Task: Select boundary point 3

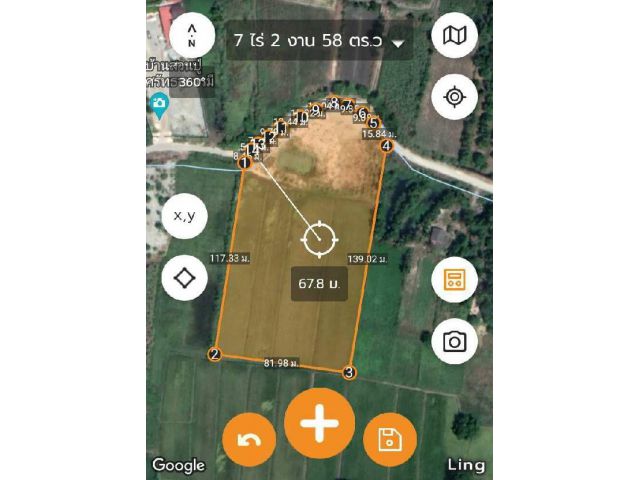Action: point(349,372)
